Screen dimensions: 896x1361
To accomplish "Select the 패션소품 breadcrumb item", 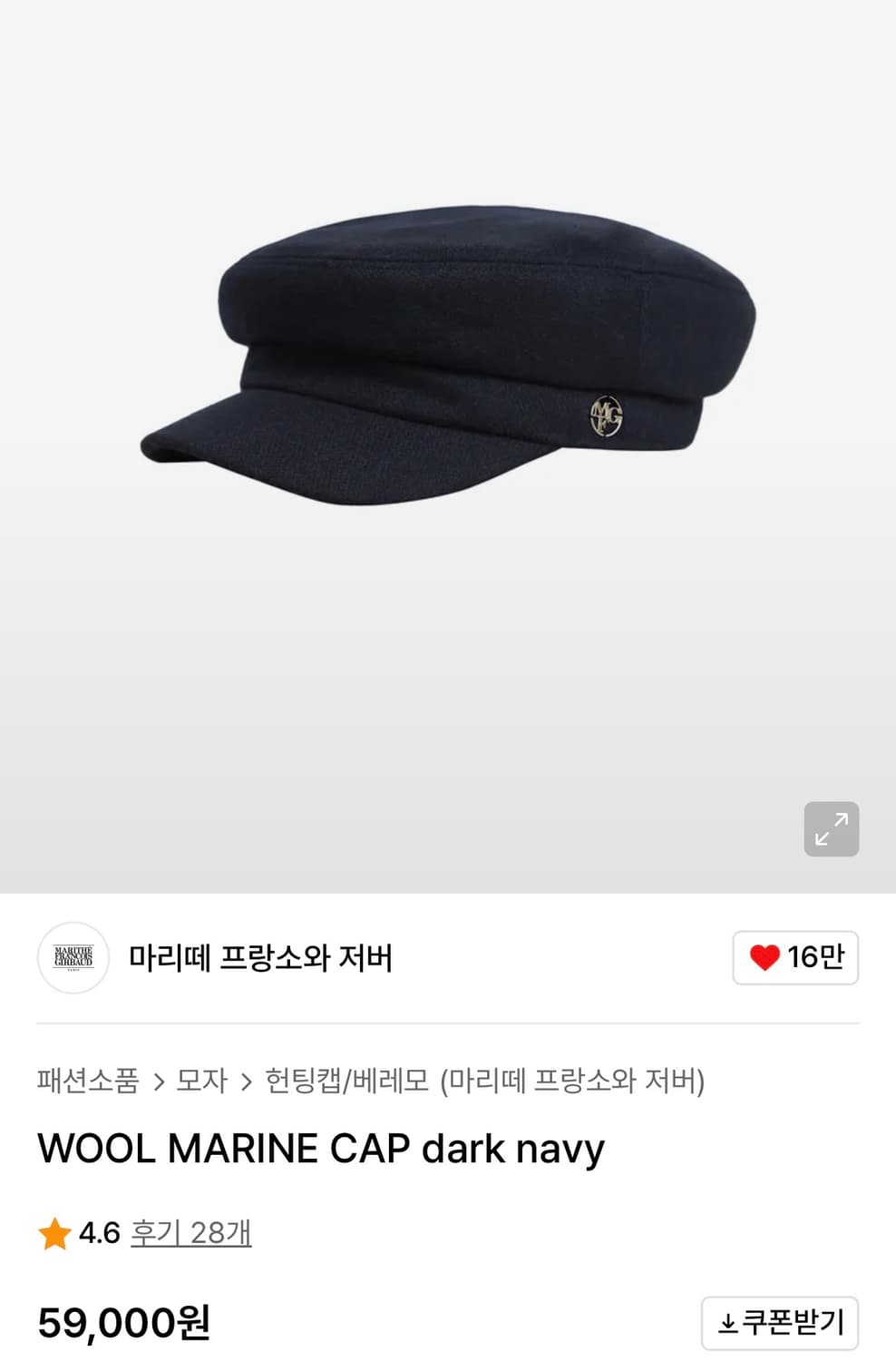I will click(85, 1080).
